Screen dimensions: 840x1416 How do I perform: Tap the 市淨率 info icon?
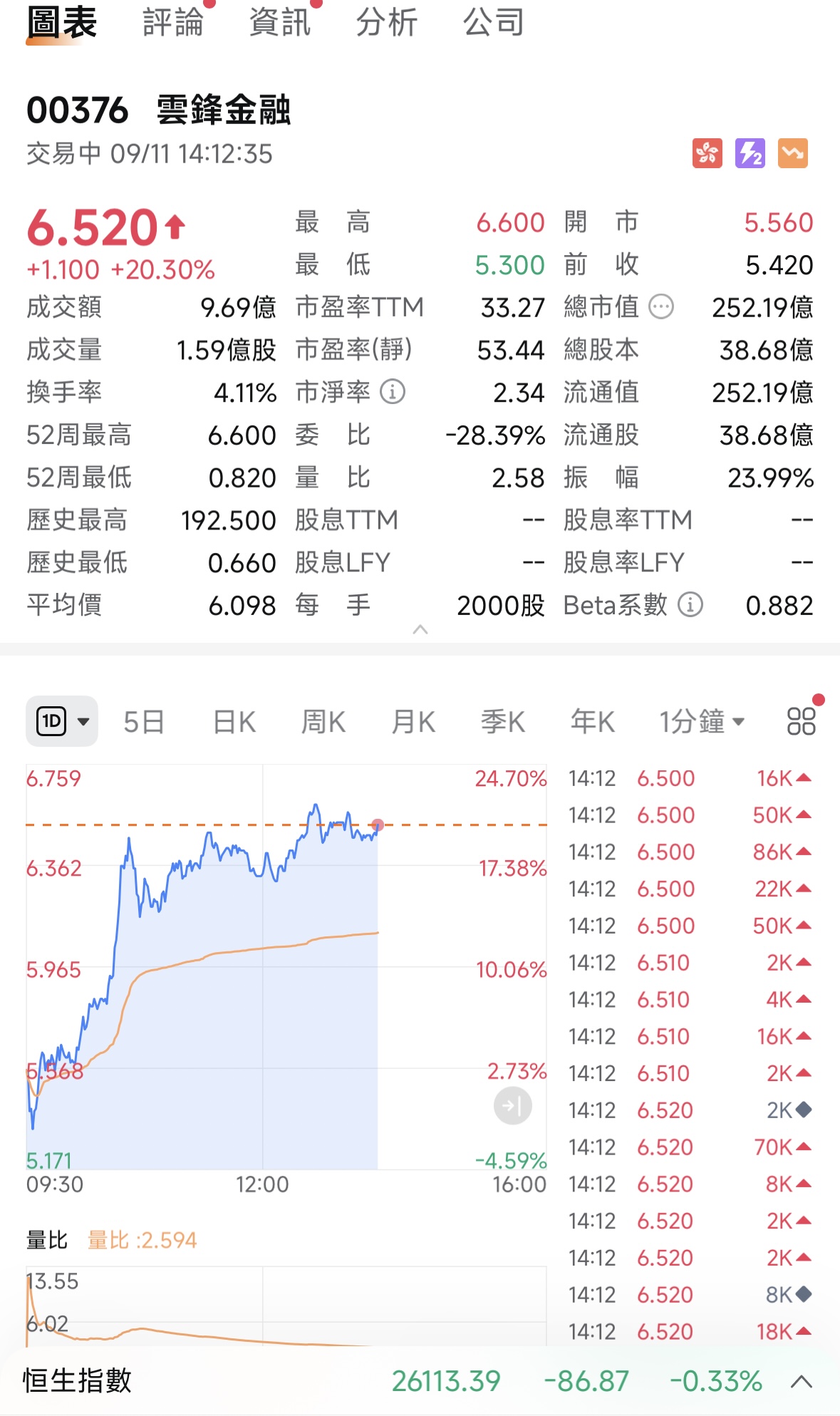391,392
